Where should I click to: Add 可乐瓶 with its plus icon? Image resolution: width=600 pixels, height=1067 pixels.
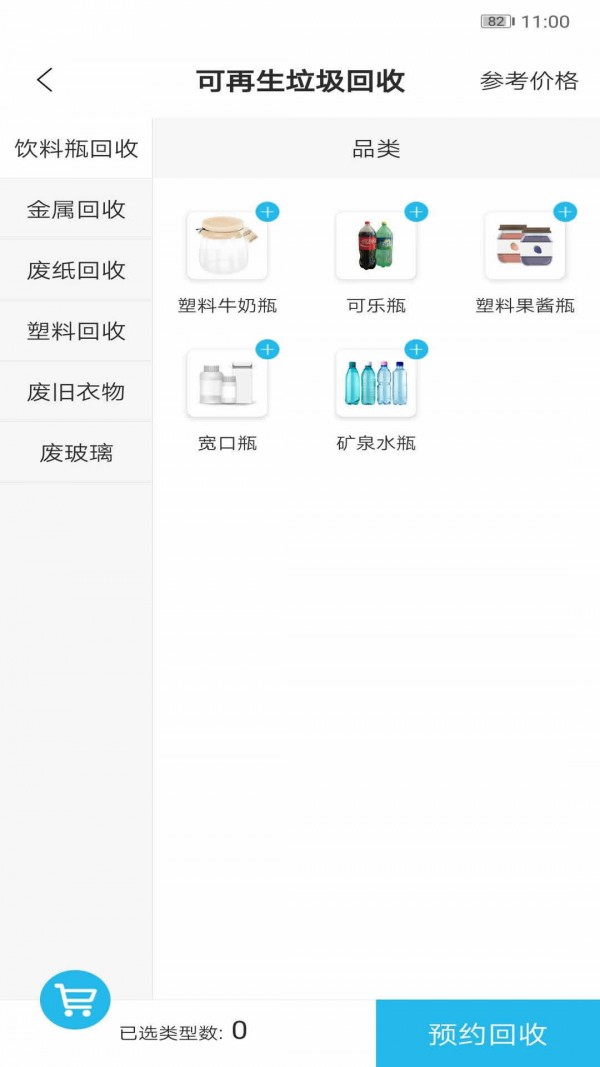point(416,212)
